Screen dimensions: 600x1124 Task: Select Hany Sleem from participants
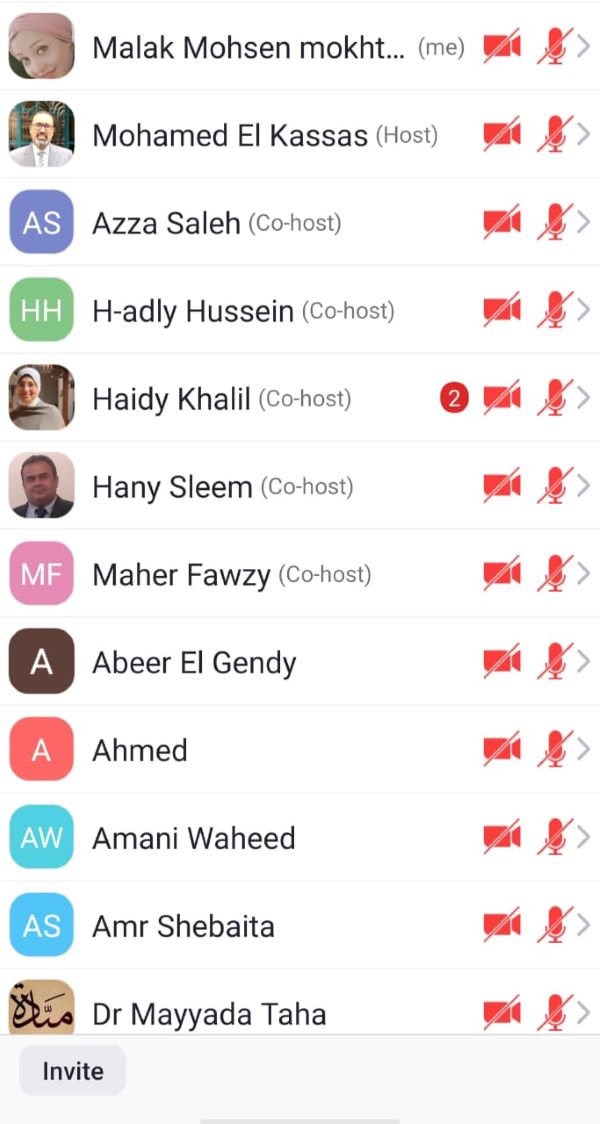click(172, 487)
